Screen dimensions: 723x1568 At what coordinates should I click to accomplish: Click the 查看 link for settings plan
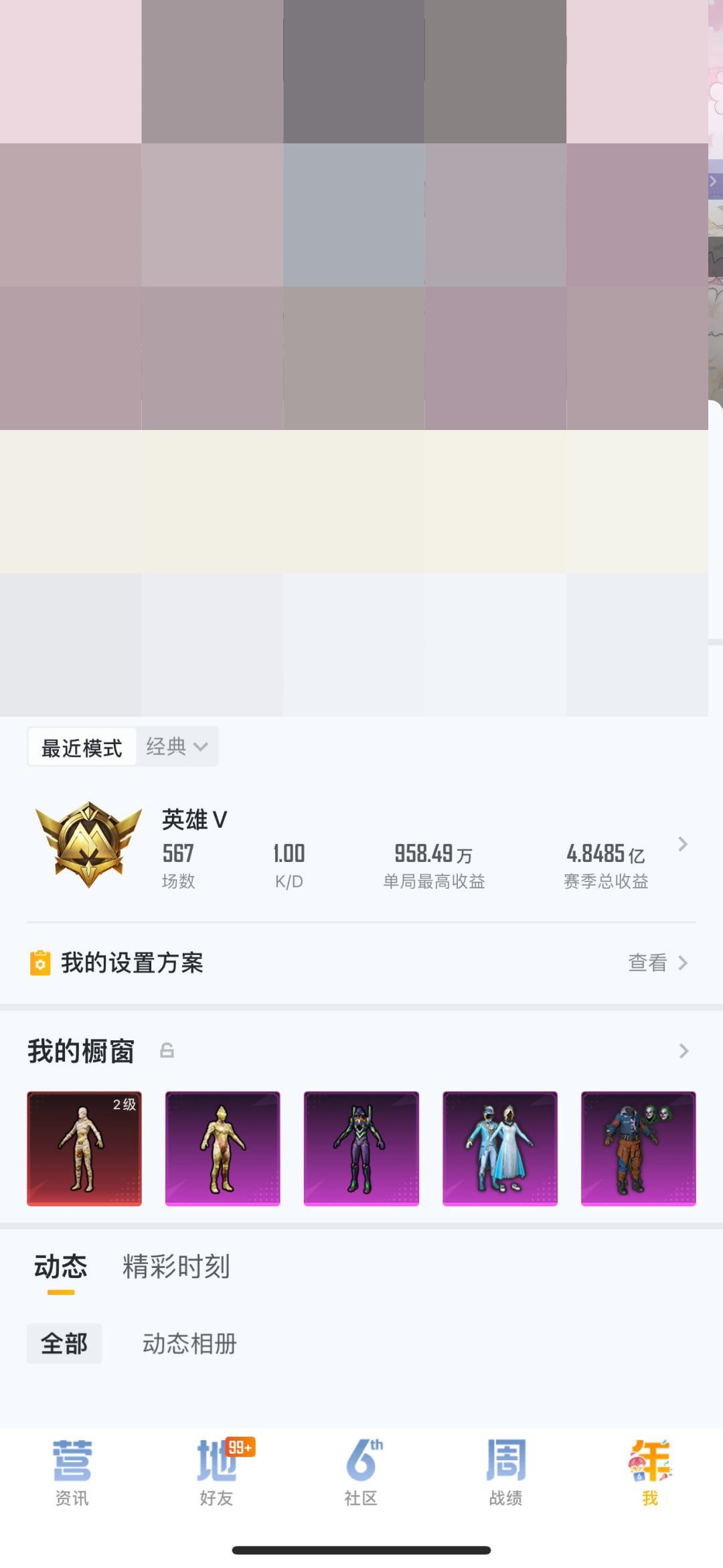tap(647, 962)
